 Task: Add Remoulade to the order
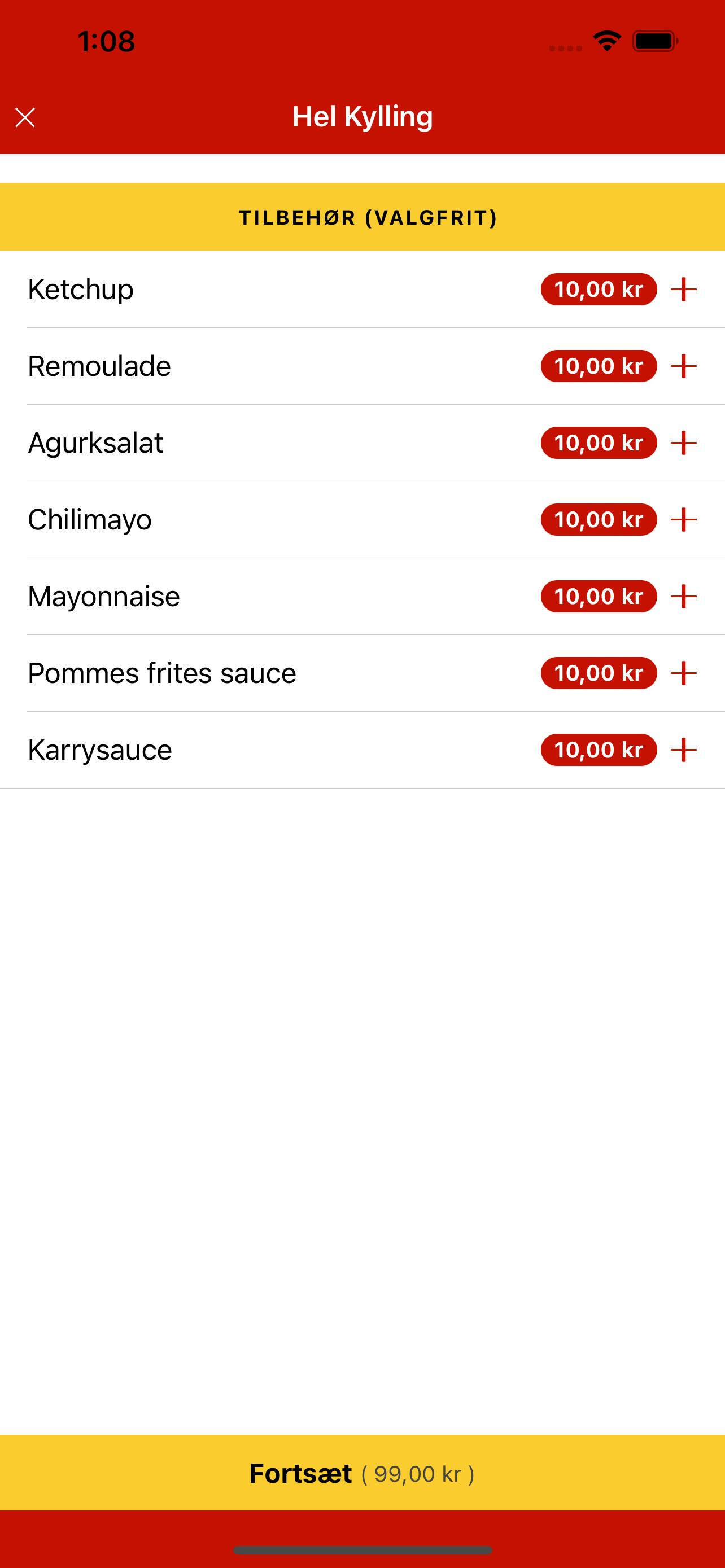coord(683,366)
